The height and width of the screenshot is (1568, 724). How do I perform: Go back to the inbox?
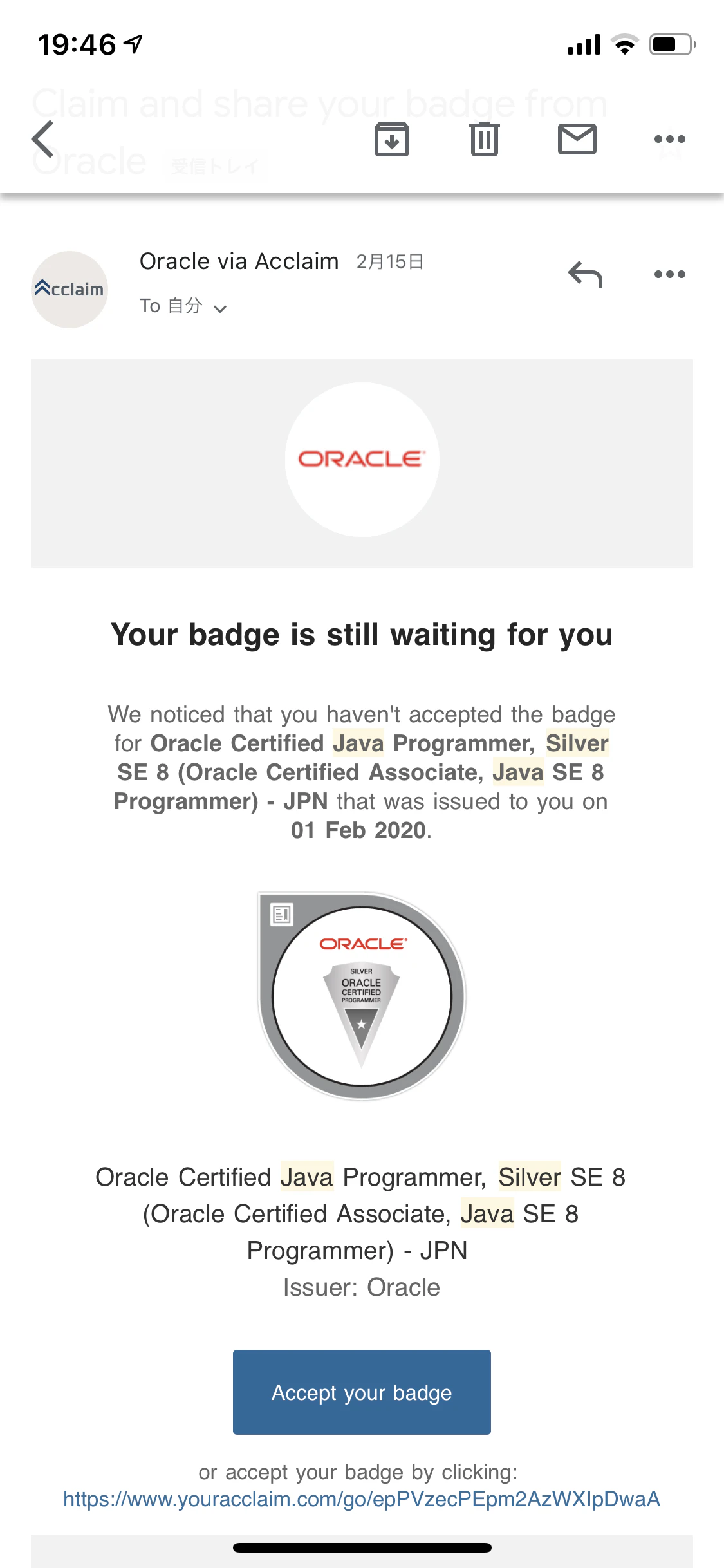[43, 139]
